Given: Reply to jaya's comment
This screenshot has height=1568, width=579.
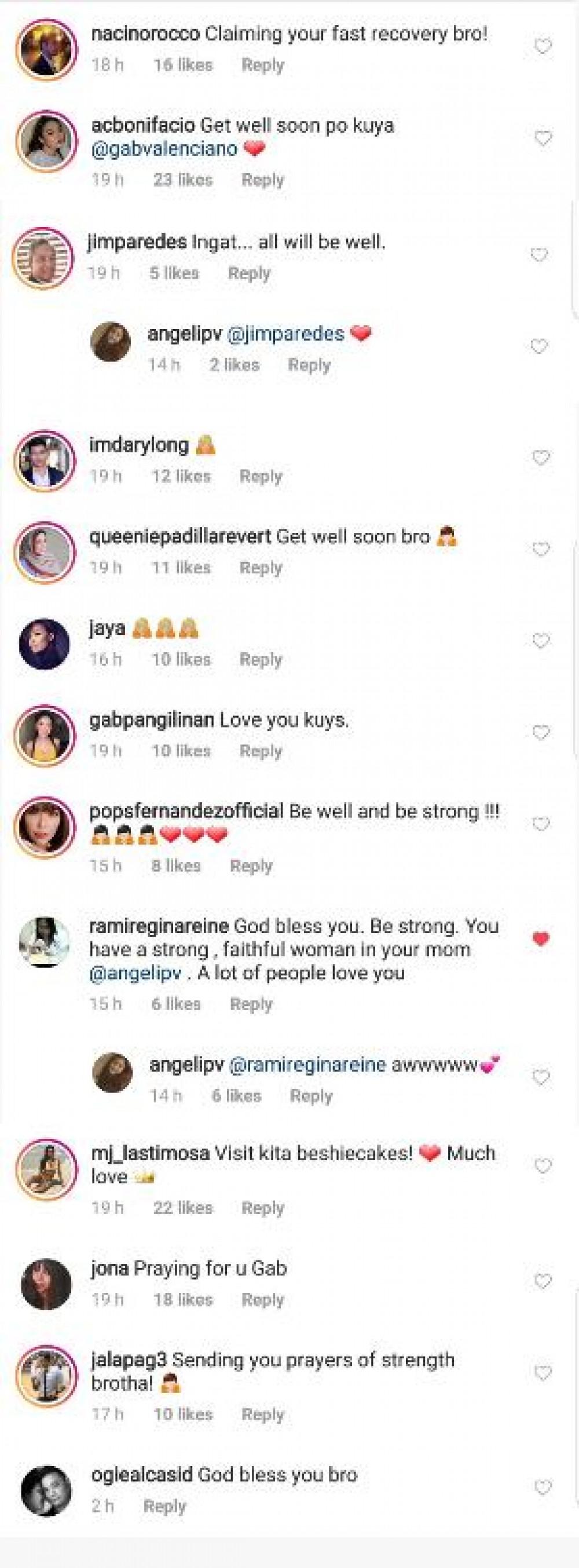Looking at the screenshot, I should point(261,659).
